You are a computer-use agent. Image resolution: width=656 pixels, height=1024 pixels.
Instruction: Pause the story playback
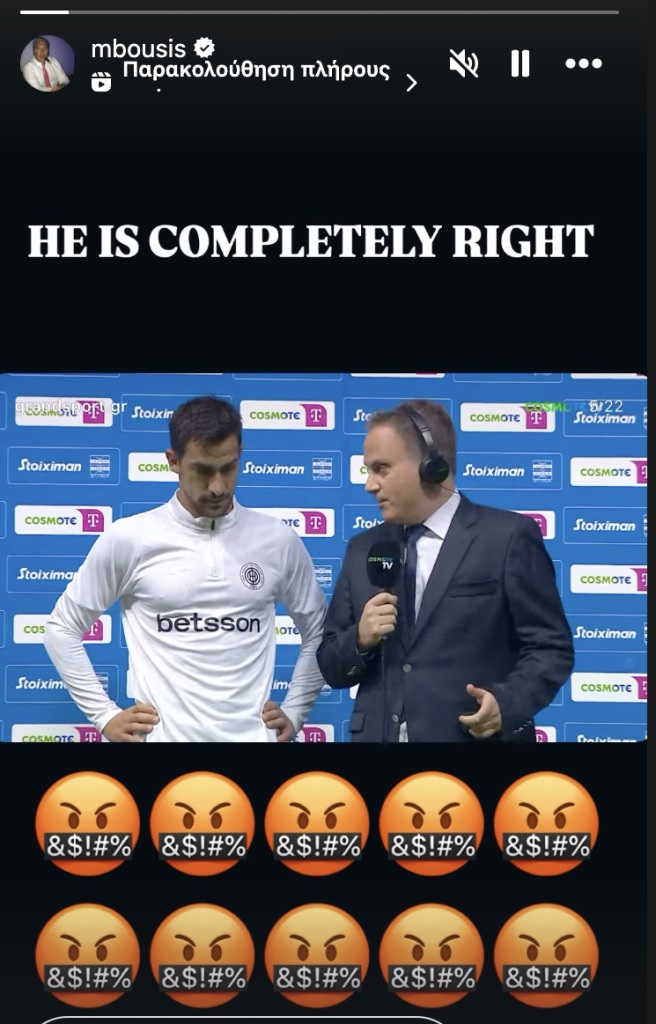click(520, 64)
